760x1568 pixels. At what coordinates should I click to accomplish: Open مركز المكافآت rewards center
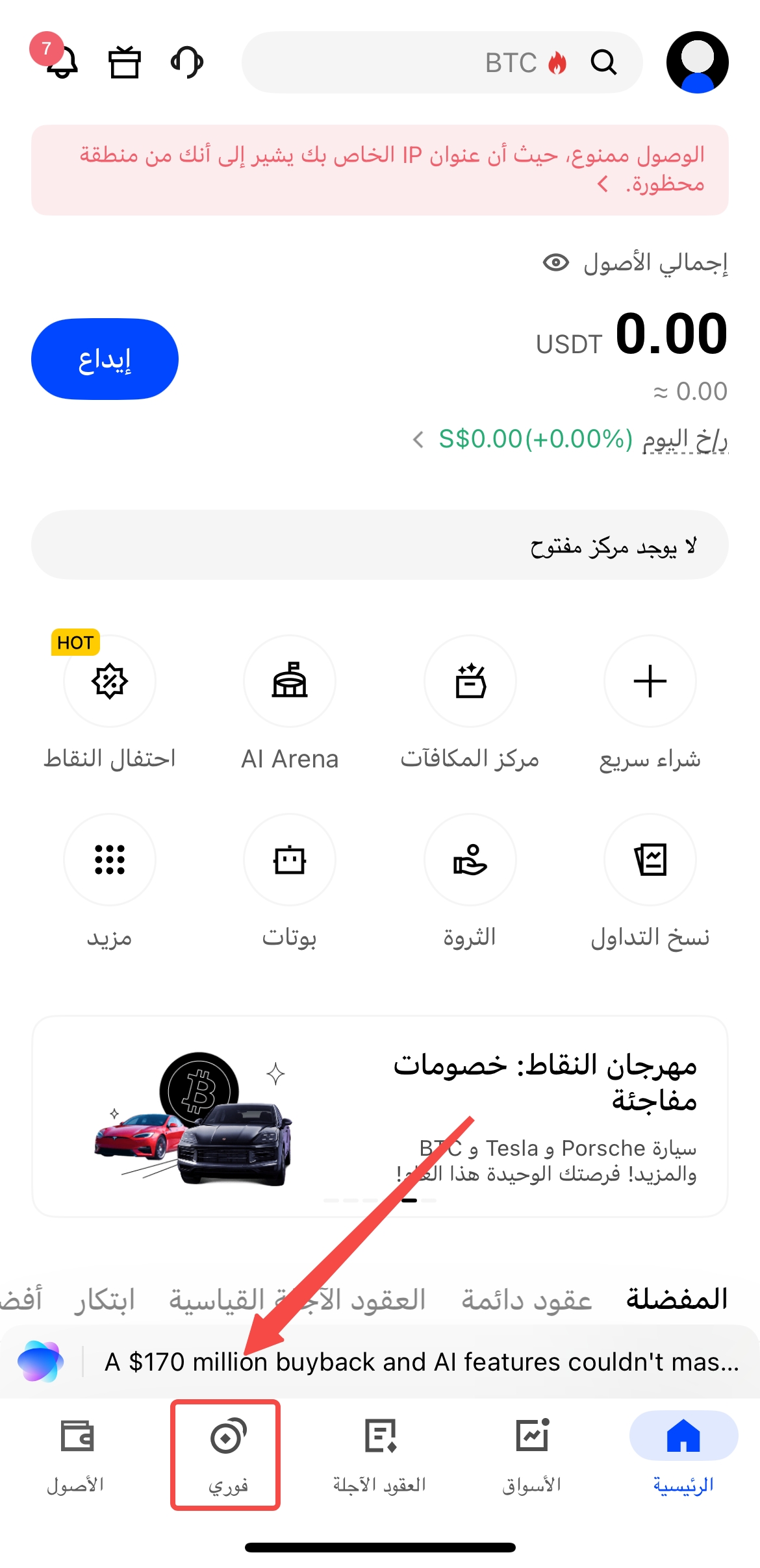pyautogui.click(x=470, y=681)
